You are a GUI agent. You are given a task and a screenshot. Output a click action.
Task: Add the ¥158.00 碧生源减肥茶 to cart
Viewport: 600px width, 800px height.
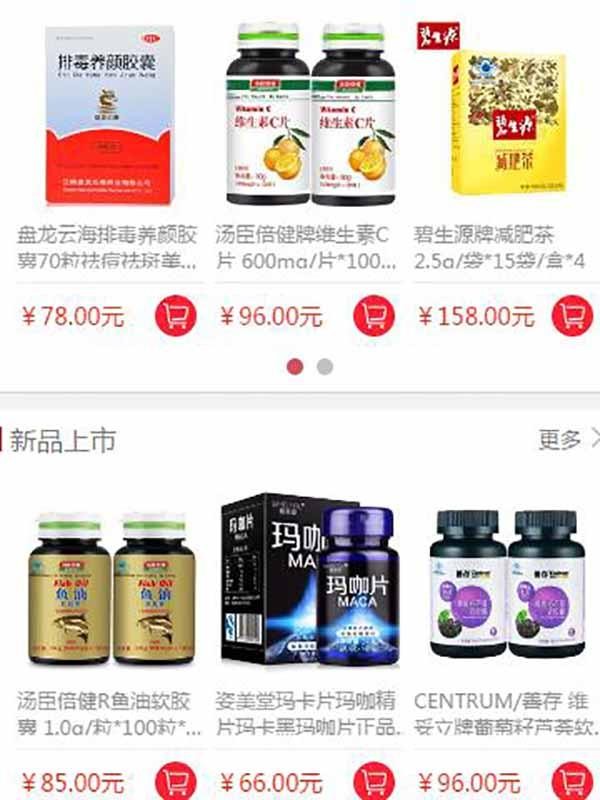(x=574, y=316)
